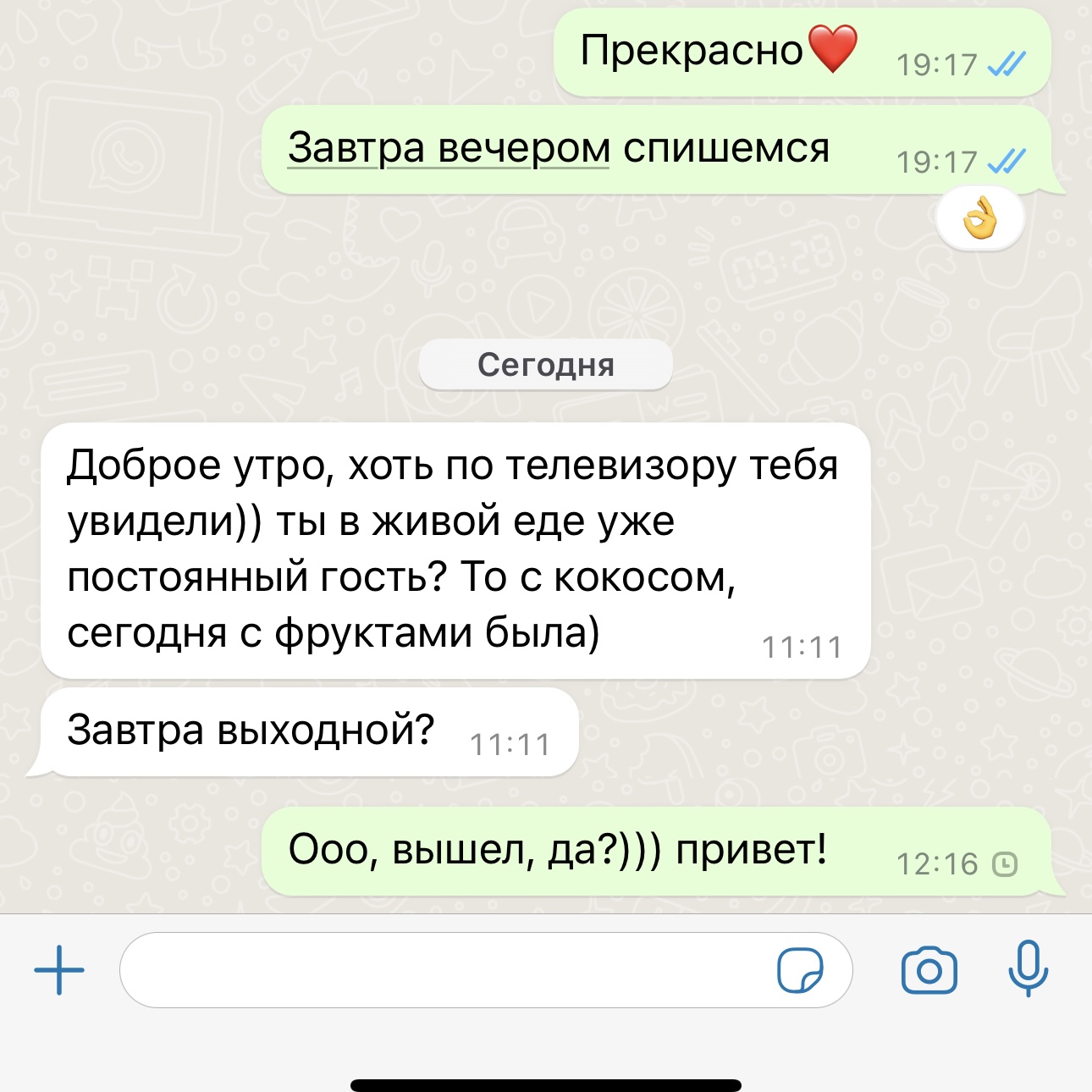Screen dimensions: 1092x1092
Task: Tap the underlined "Завтра вечером" date link
Action: (x=448, y=148)
